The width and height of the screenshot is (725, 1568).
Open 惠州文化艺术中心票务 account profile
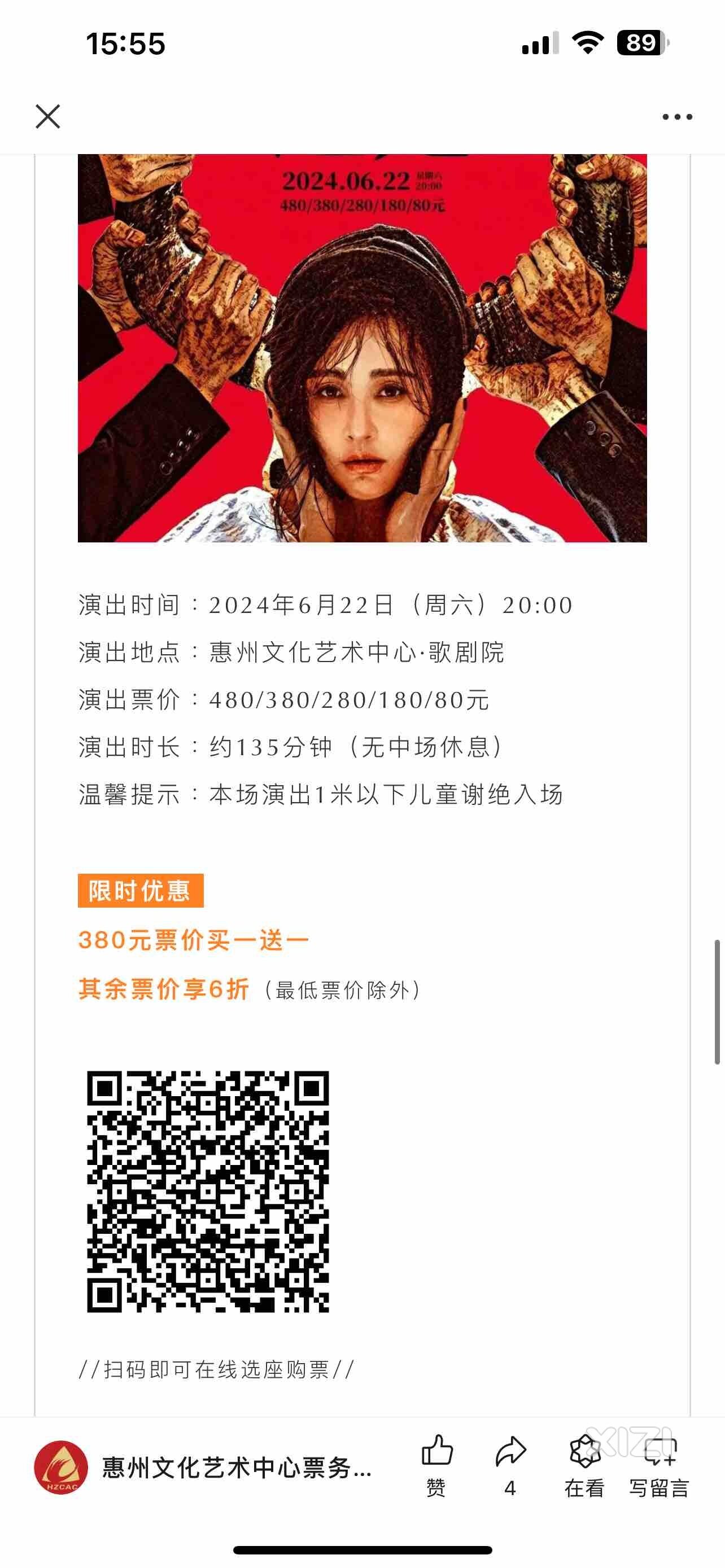tap(203, 1468)
